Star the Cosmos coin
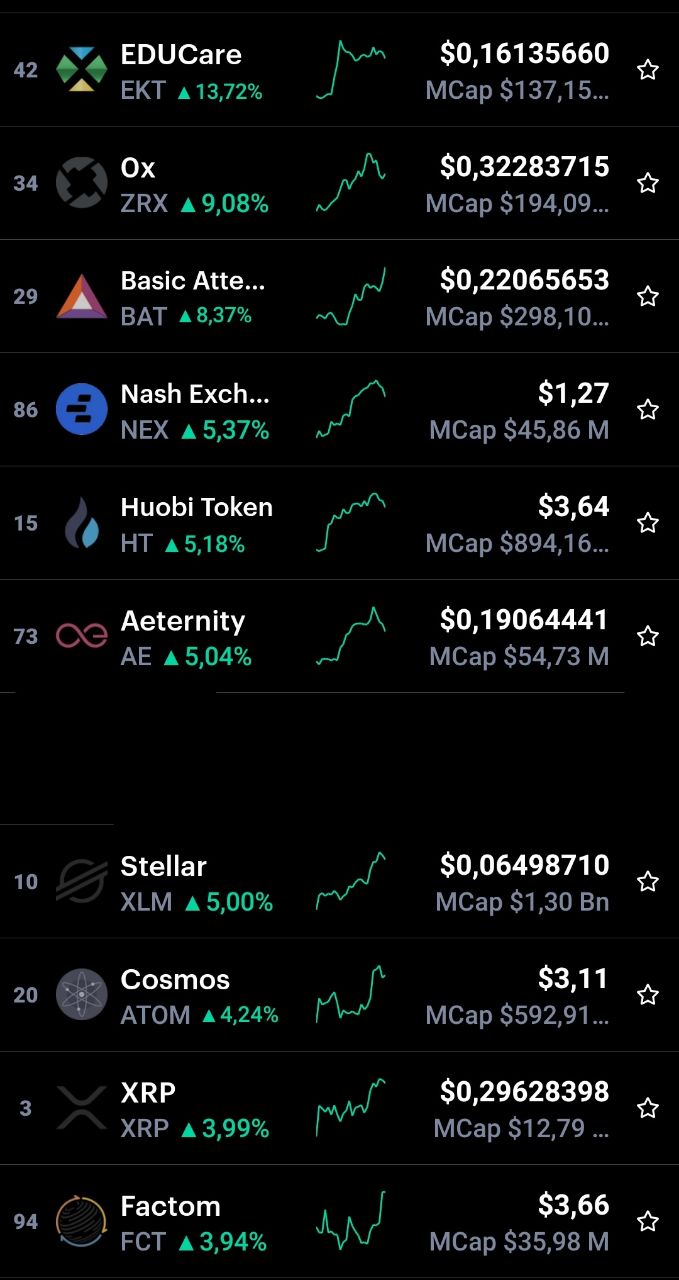679x1280 pixels. (x=648, y=994)
